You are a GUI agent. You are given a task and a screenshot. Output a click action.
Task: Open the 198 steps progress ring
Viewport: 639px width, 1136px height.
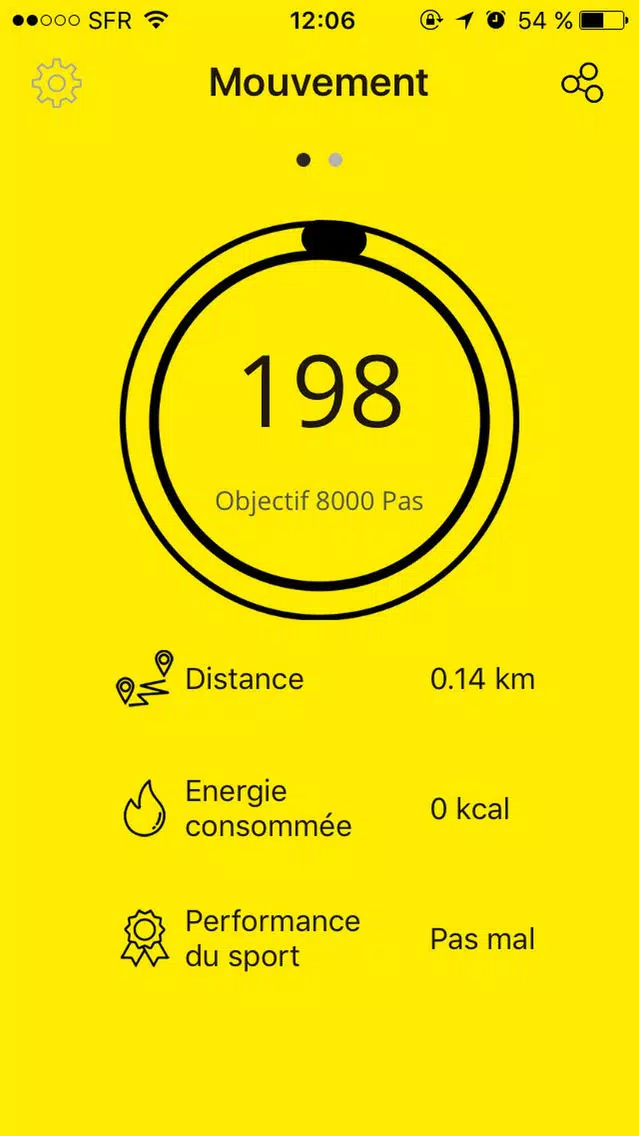(320, 419)
